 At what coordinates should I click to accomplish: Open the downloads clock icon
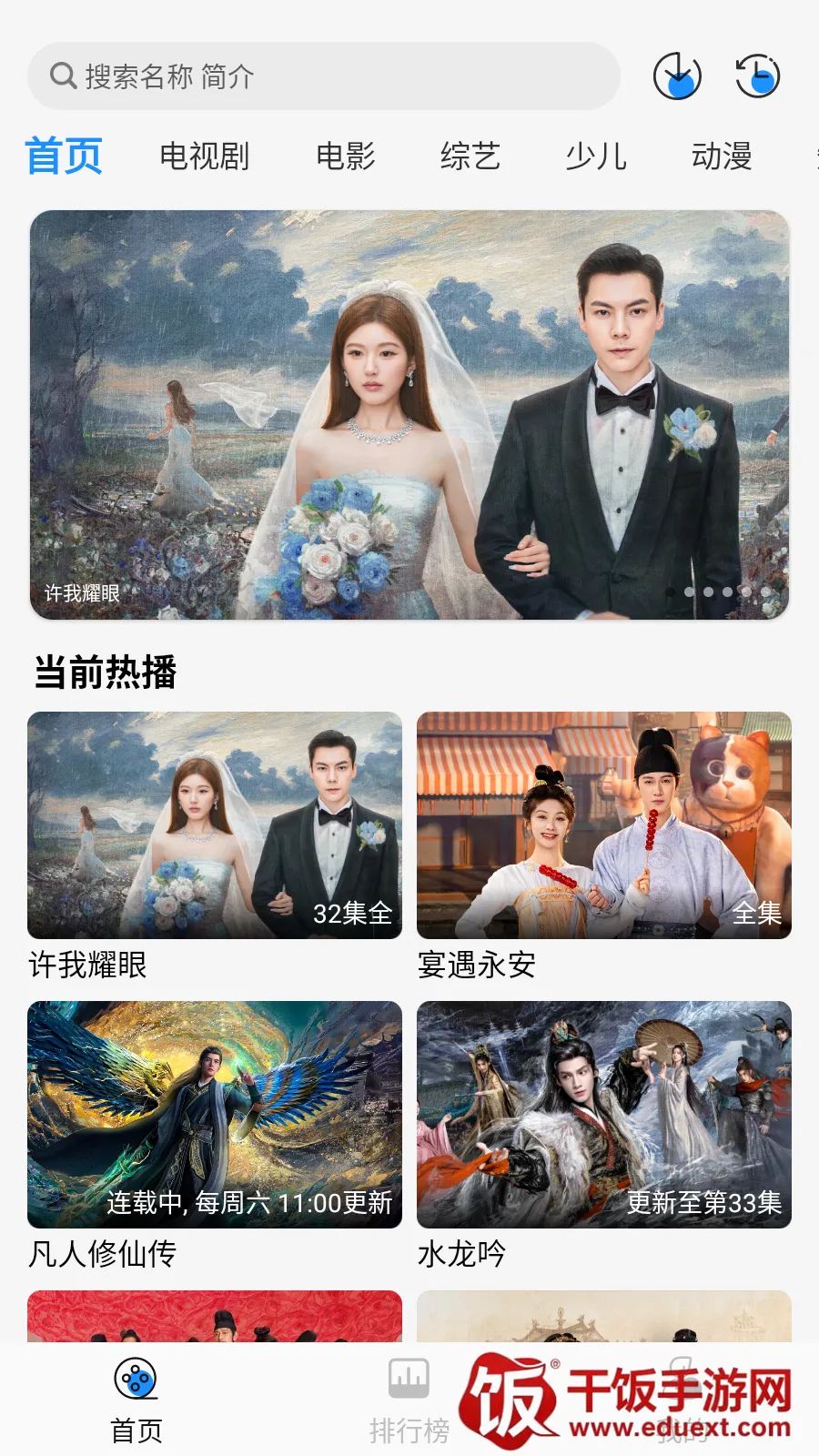click(677, 76)
